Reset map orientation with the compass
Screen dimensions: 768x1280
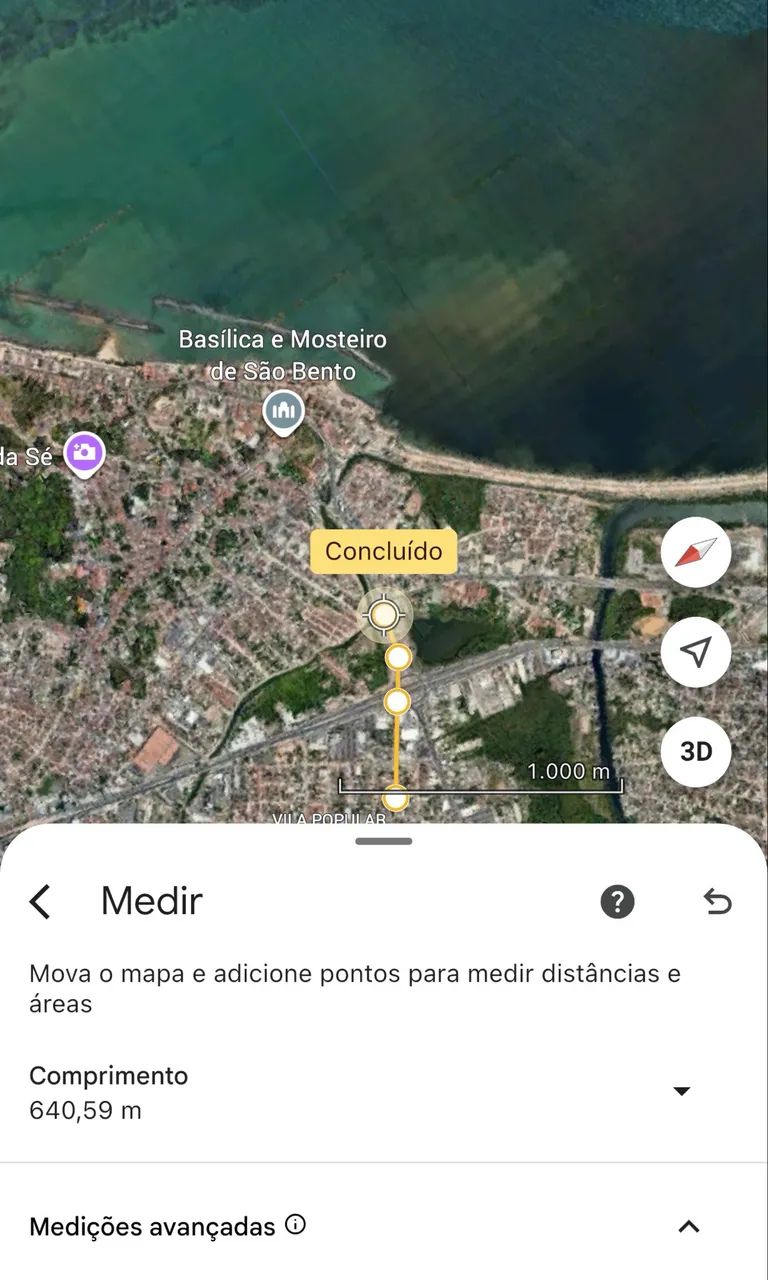pos(695,552)
